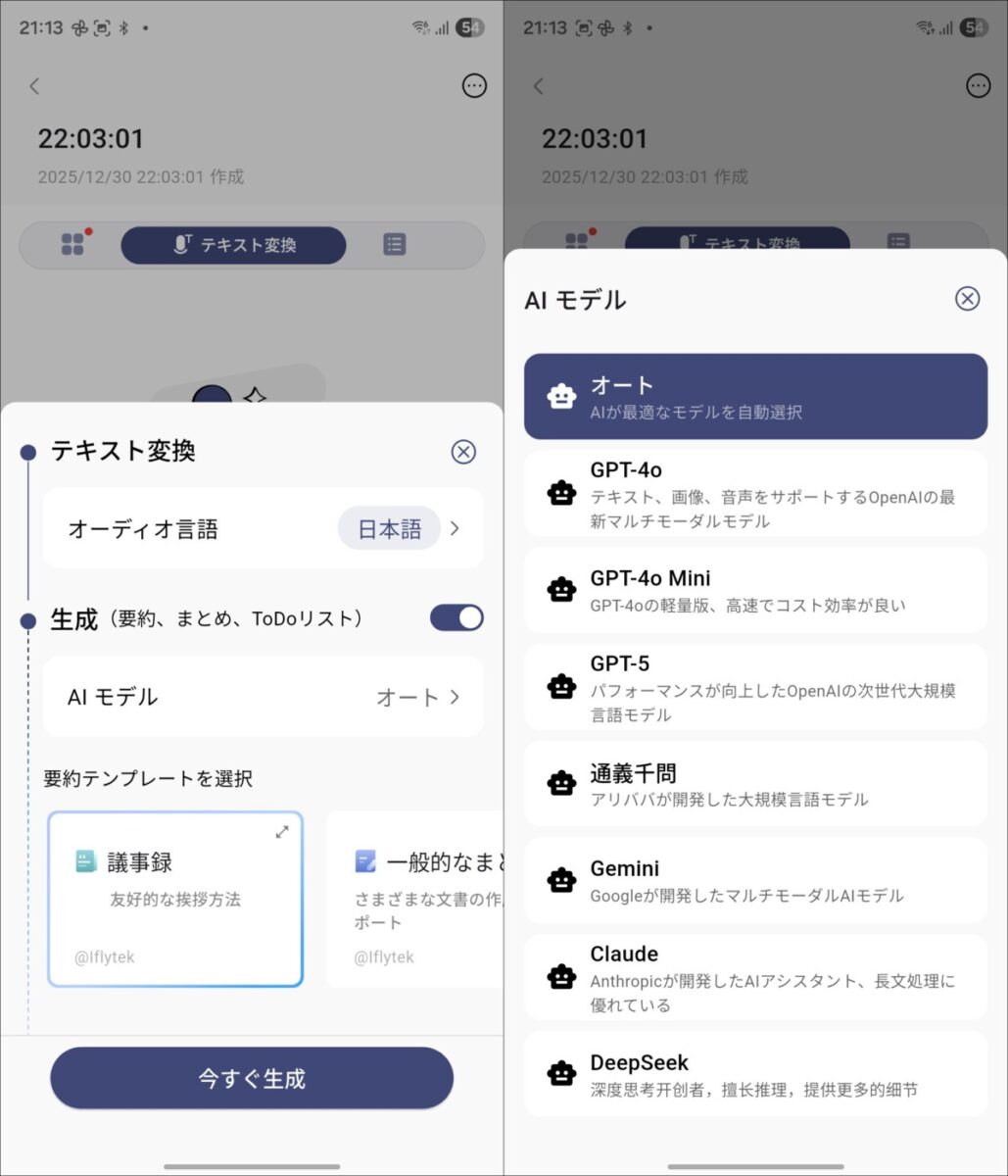Tap the 今すぐ生成 button
This screenshot has height=1176, width=1008.
[x=252, y=1079]
